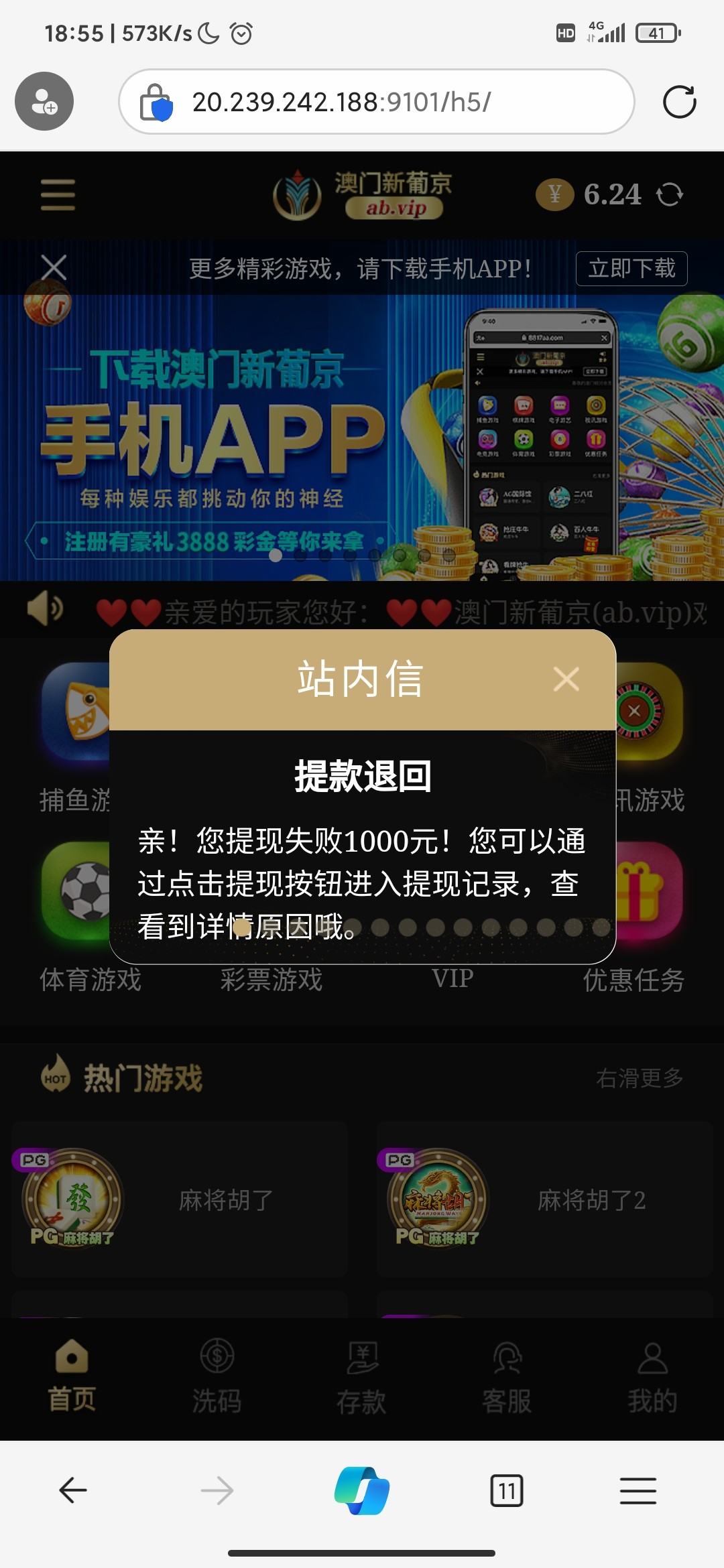Open the browser tabs switcher

click(507, 1490)
